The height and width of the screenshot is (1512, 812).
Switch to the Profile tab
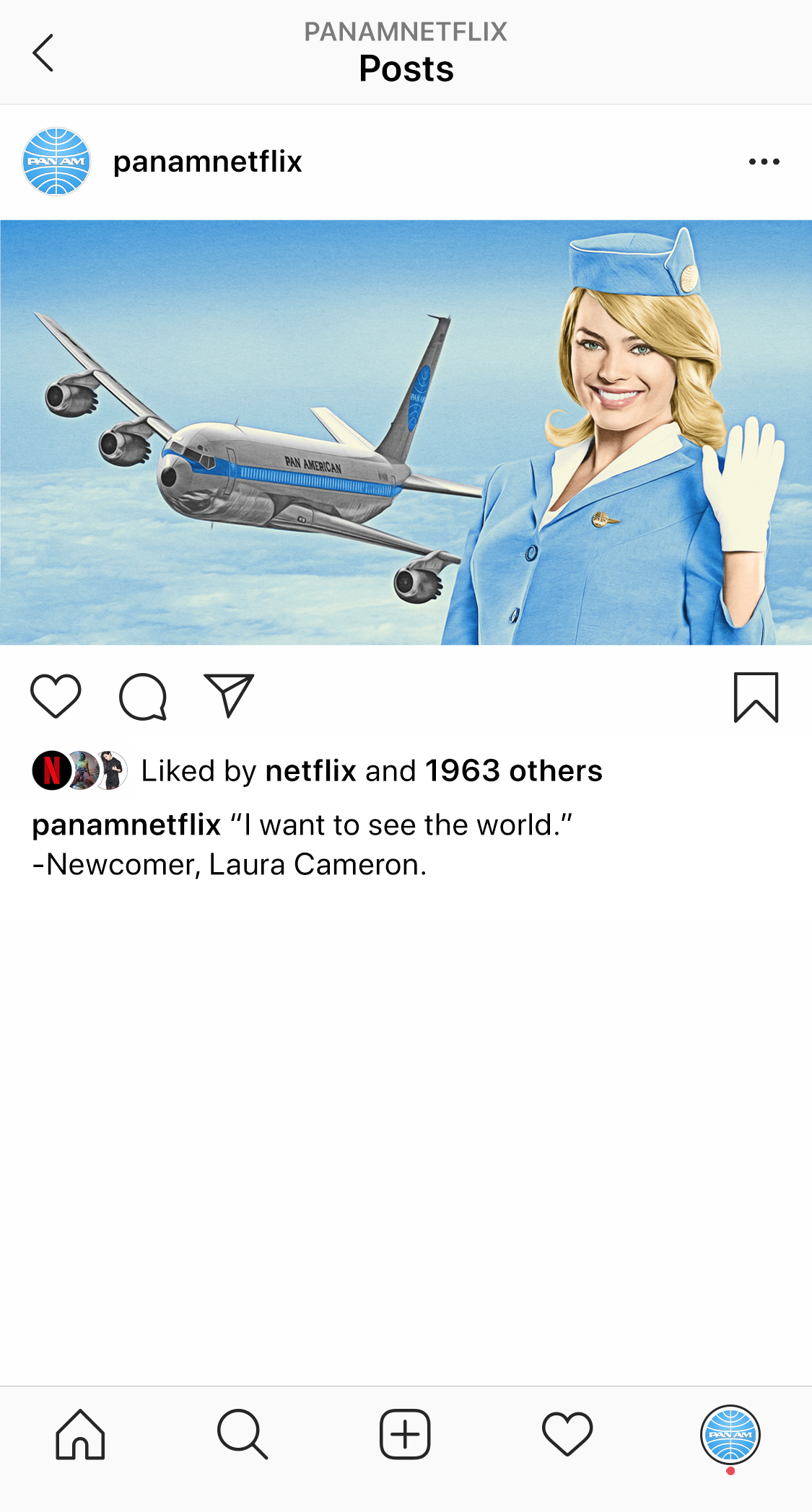point(730,1434)
